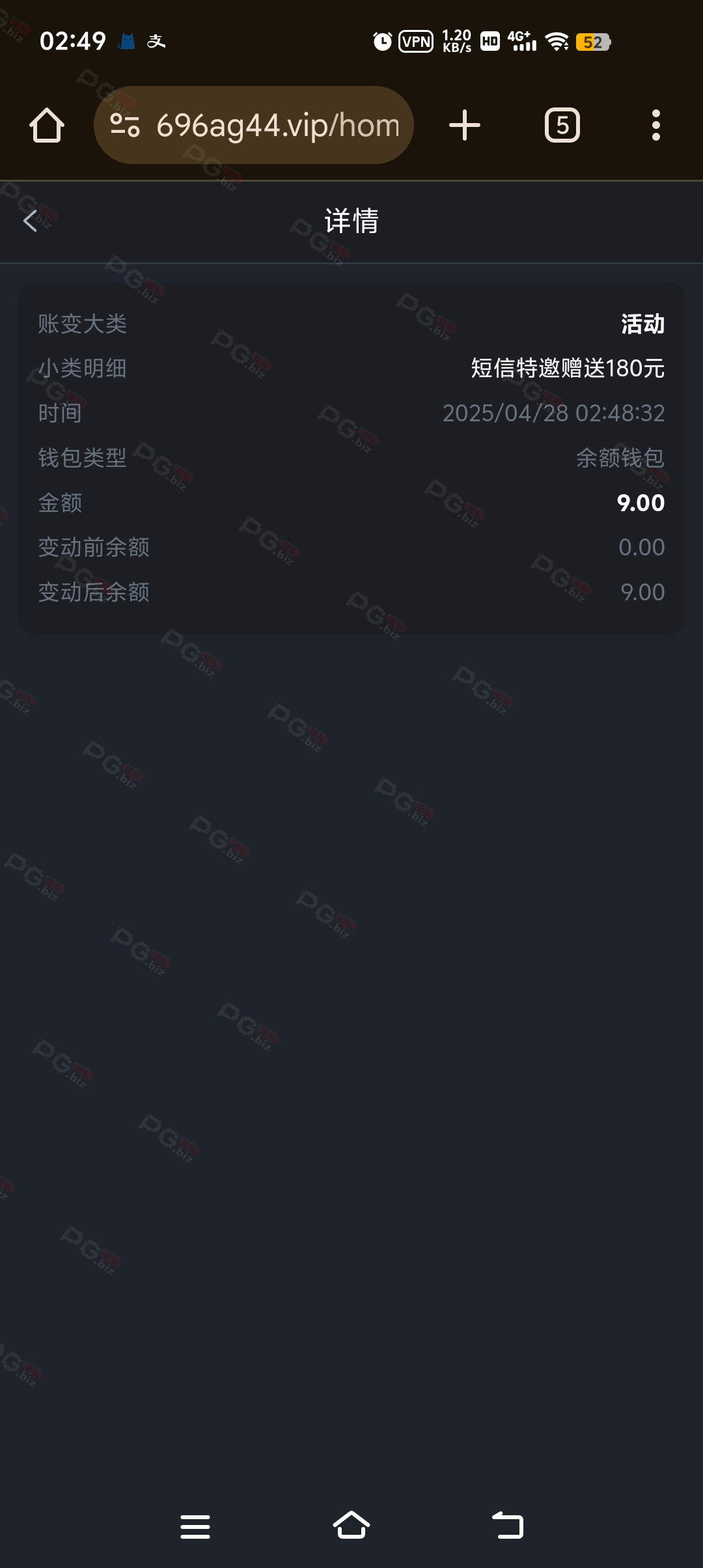The width and height of the screenshot is (703, 1568).
Task: Go back from the 详情 page
Action: pyautogui.click(x=30, y=221)
